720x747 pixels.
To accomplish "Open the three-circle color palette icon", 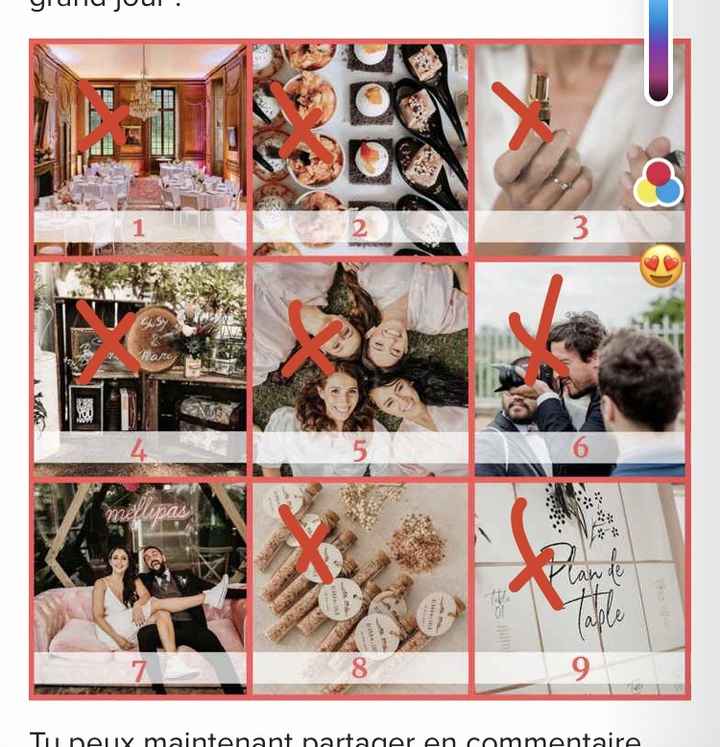I will pyautogui.click(x=659, y=182).
